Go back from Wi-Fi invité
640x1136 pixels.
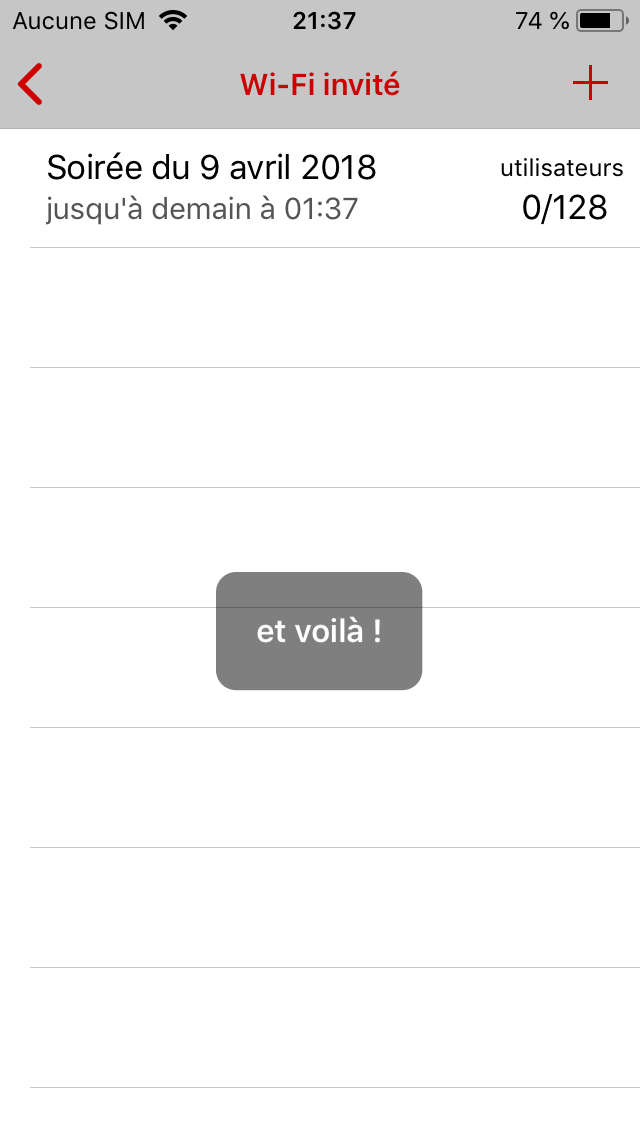point(31,84)
